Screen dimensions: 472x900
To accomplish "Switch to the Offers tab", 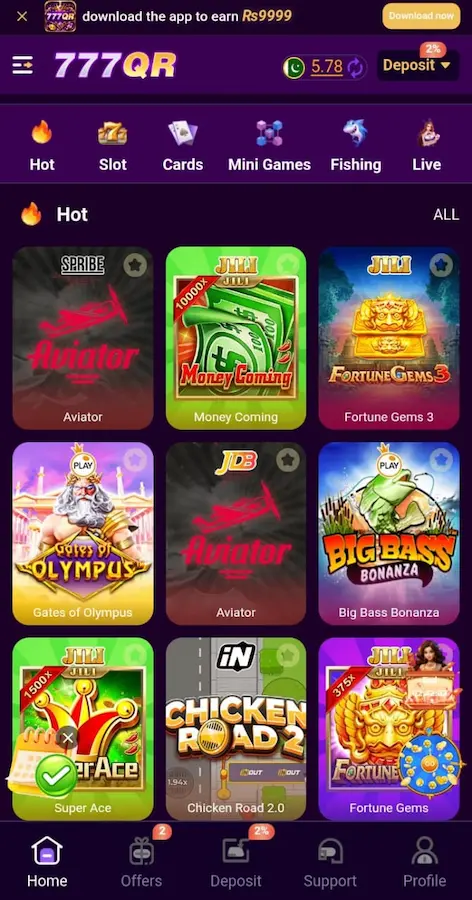I will pyautogui.click(x=141, y=863).
